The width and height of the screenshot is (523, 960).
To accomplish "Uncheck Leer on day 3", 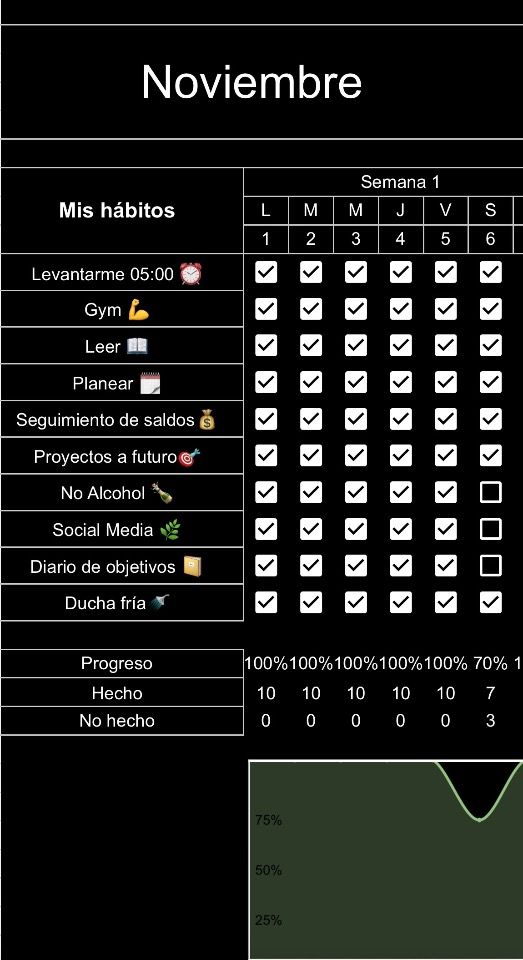I will pyautogui.click(x=356, y=345).
